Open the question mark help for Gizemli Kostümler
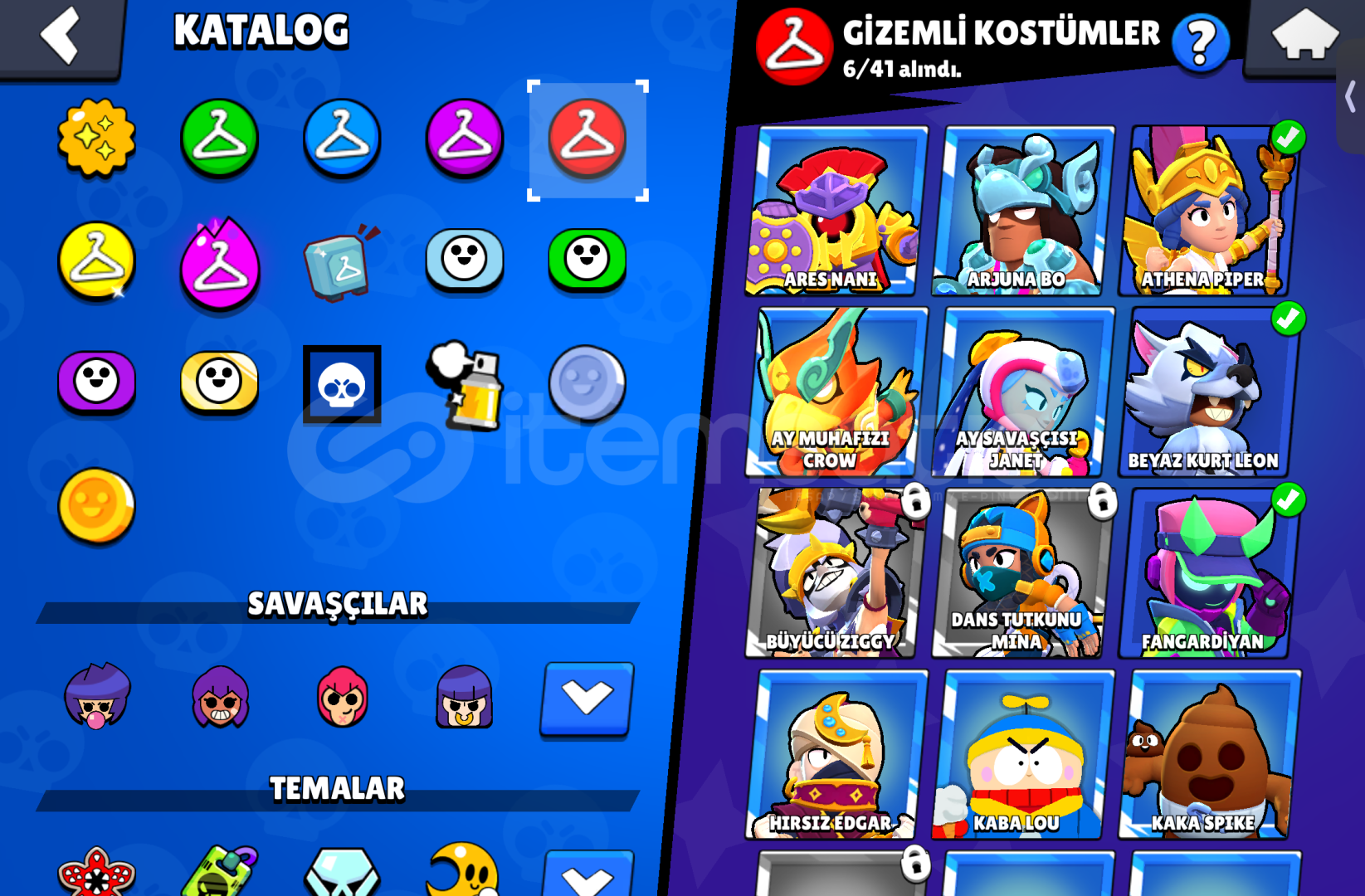 tap(1200, 43)
